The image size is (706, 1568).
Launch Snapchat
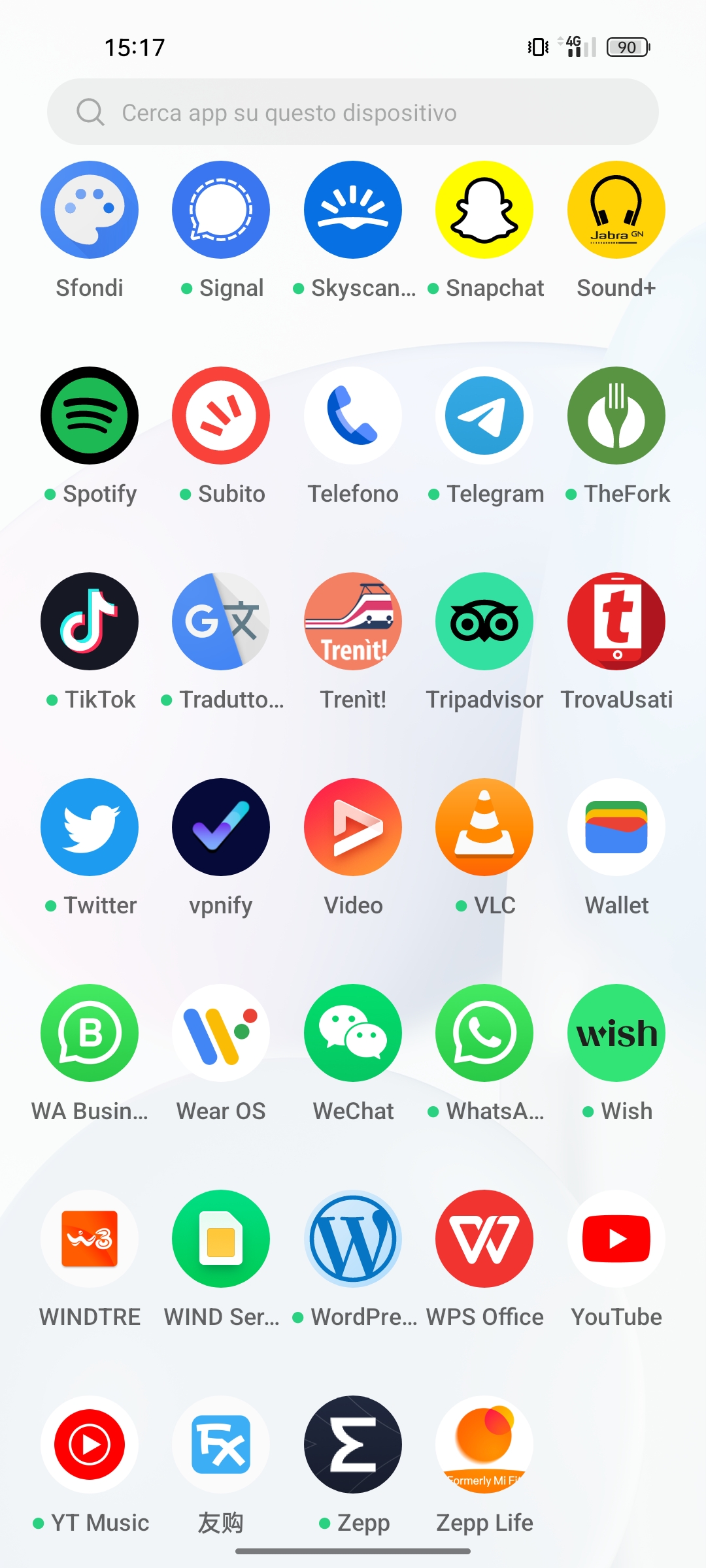(x=484, y=210)
